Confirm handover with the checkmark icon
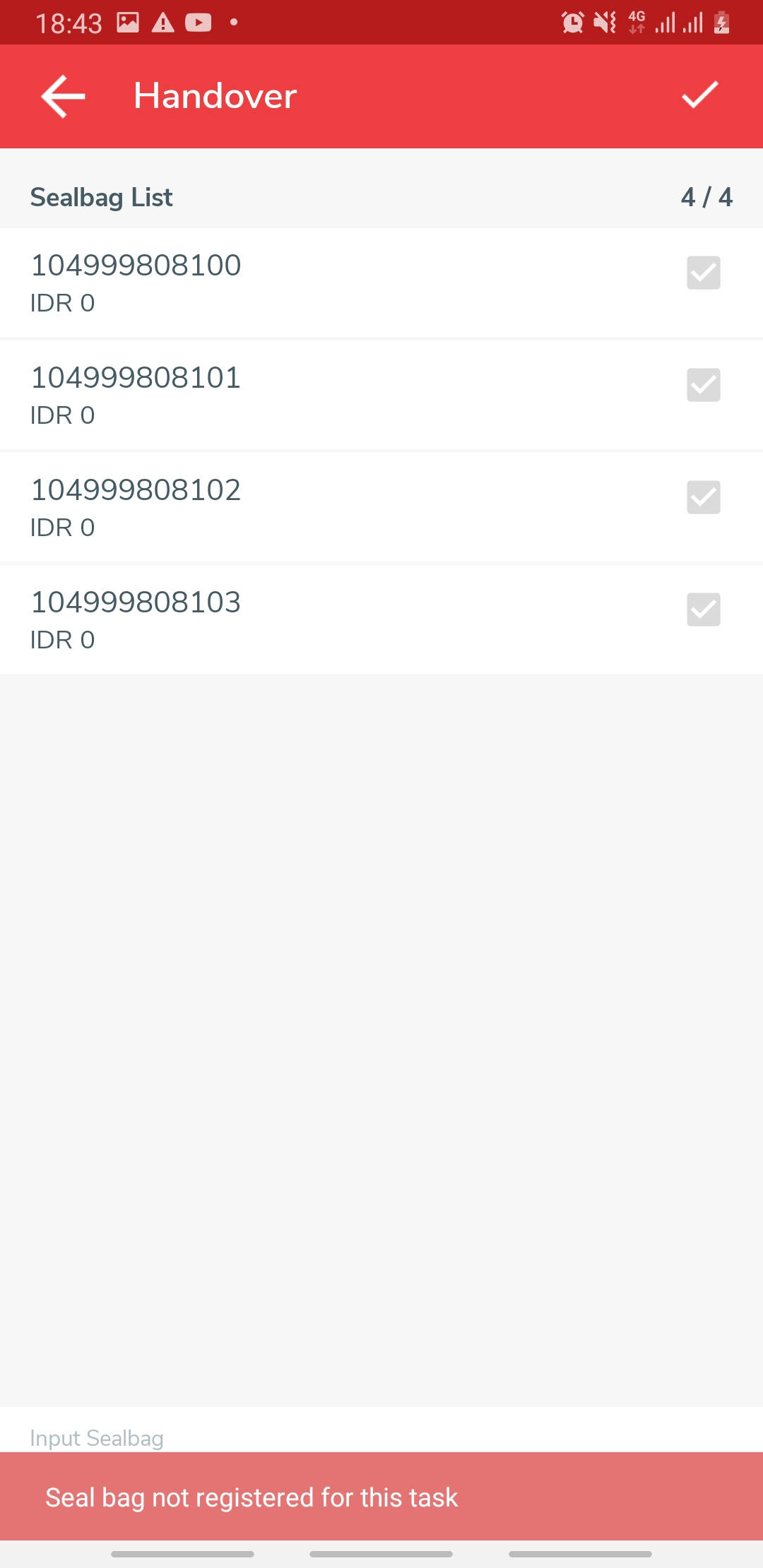Image resolution: width=763 pixels, height=1568 pixels. 699,95
